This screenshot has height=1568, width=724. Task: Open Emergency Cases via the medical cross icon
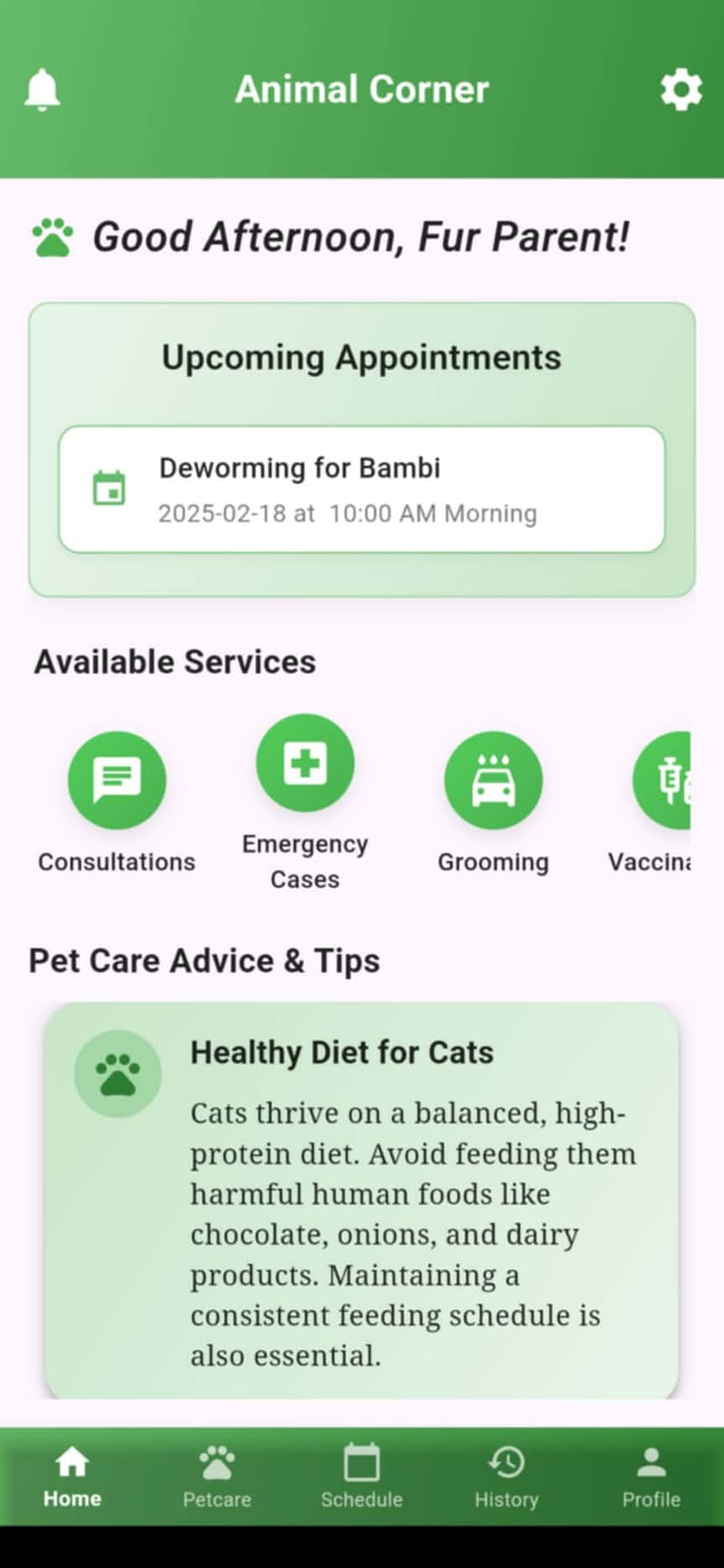click(304, 762)
